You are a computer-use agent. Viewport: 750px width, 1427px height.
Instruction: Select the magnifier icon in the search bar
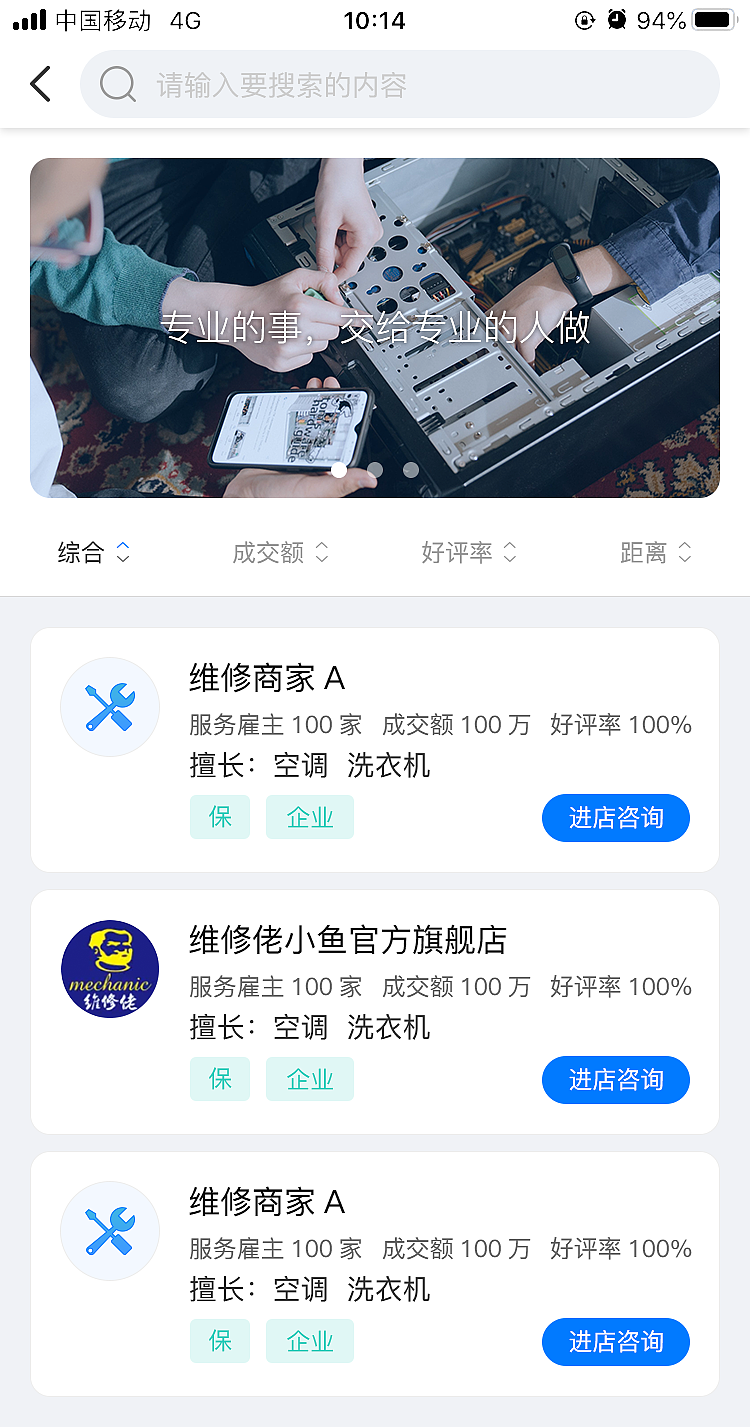tap(118, 84)
